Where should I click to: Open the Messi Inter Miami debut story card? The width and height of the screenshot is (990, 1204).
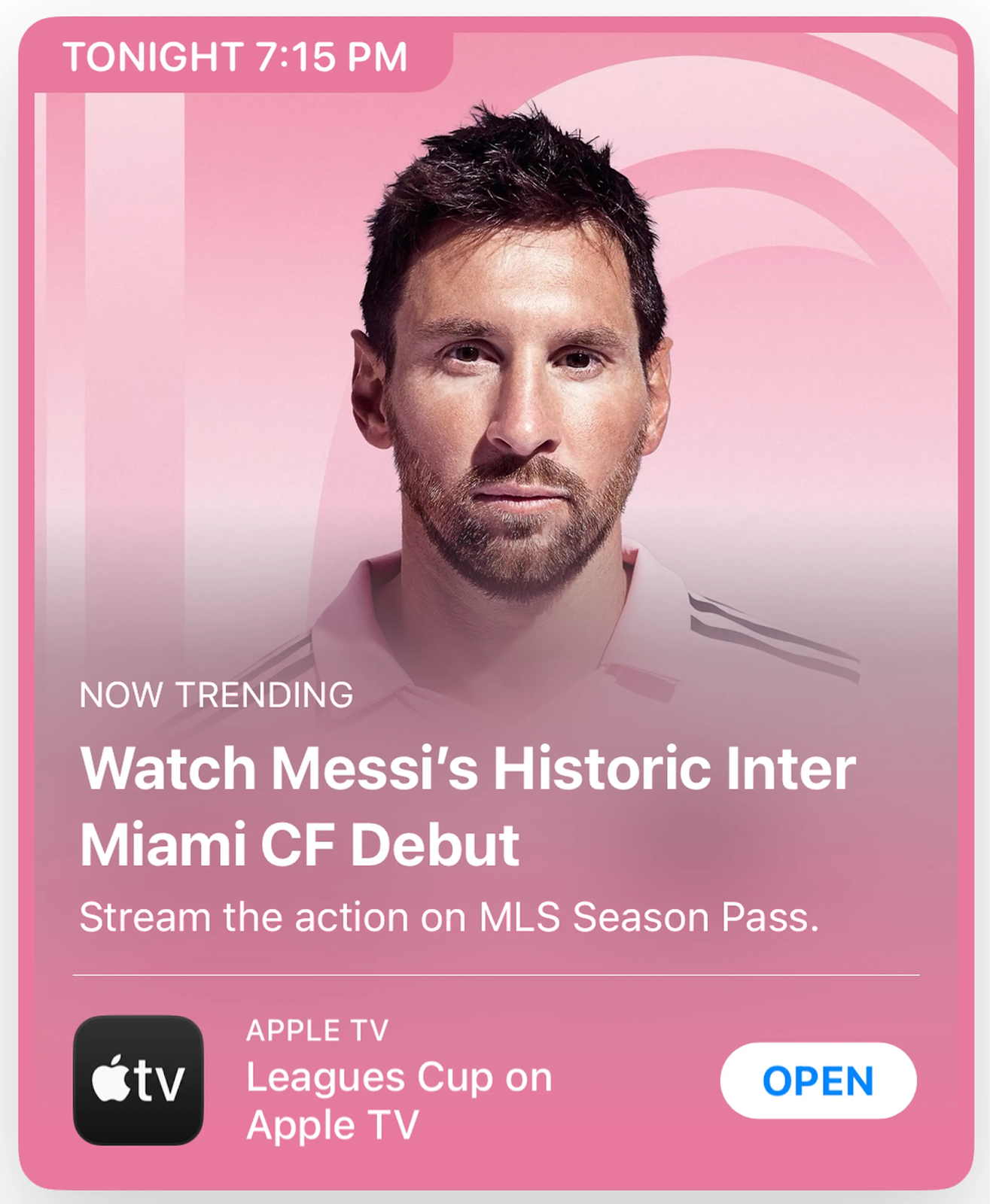point(467,805)
